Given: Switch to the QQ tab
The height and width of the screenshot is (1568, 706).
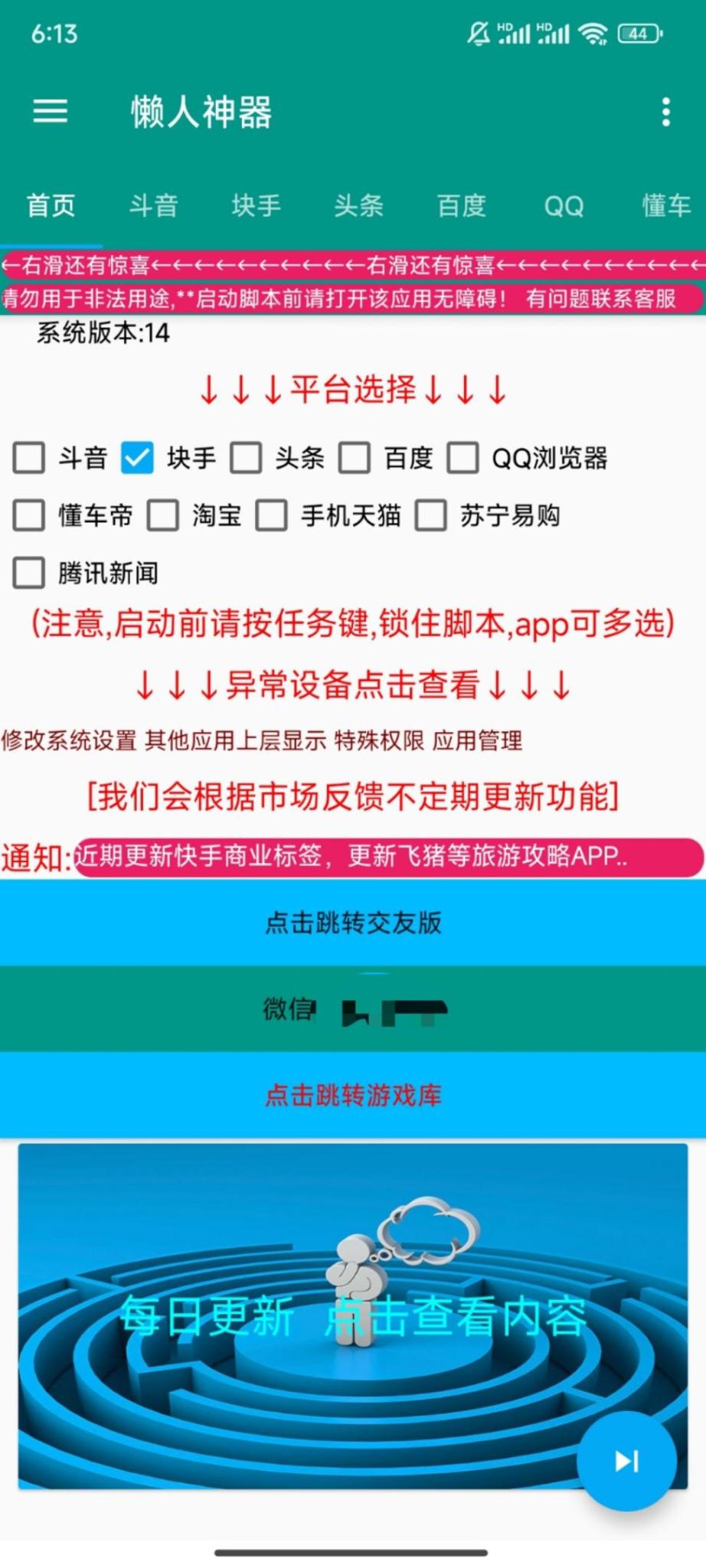Looking at the screenshot, I should pyautogui.click(x=564, y=205).
